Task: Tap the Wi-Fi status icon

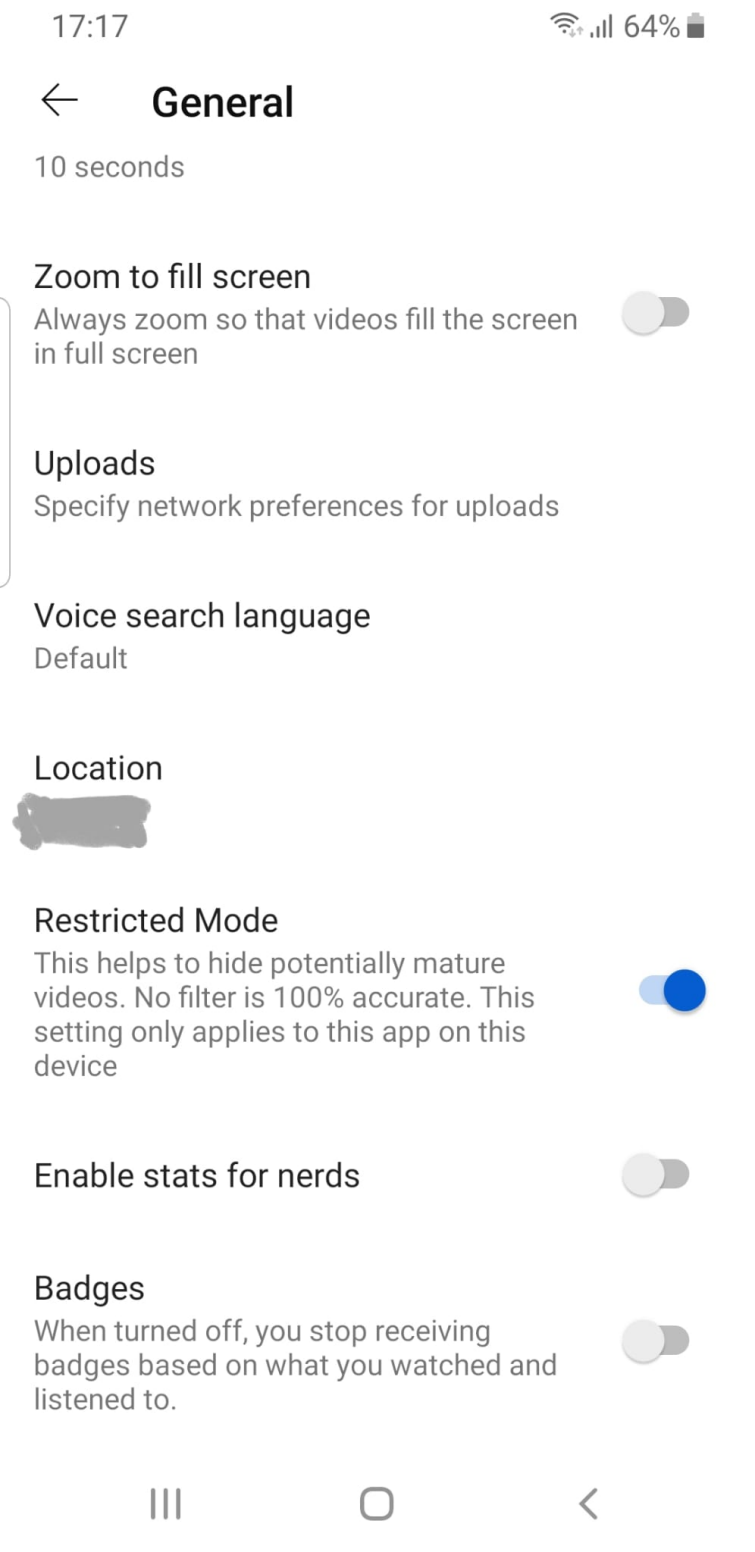Action: pyautogui.click(x=566, y=25)
